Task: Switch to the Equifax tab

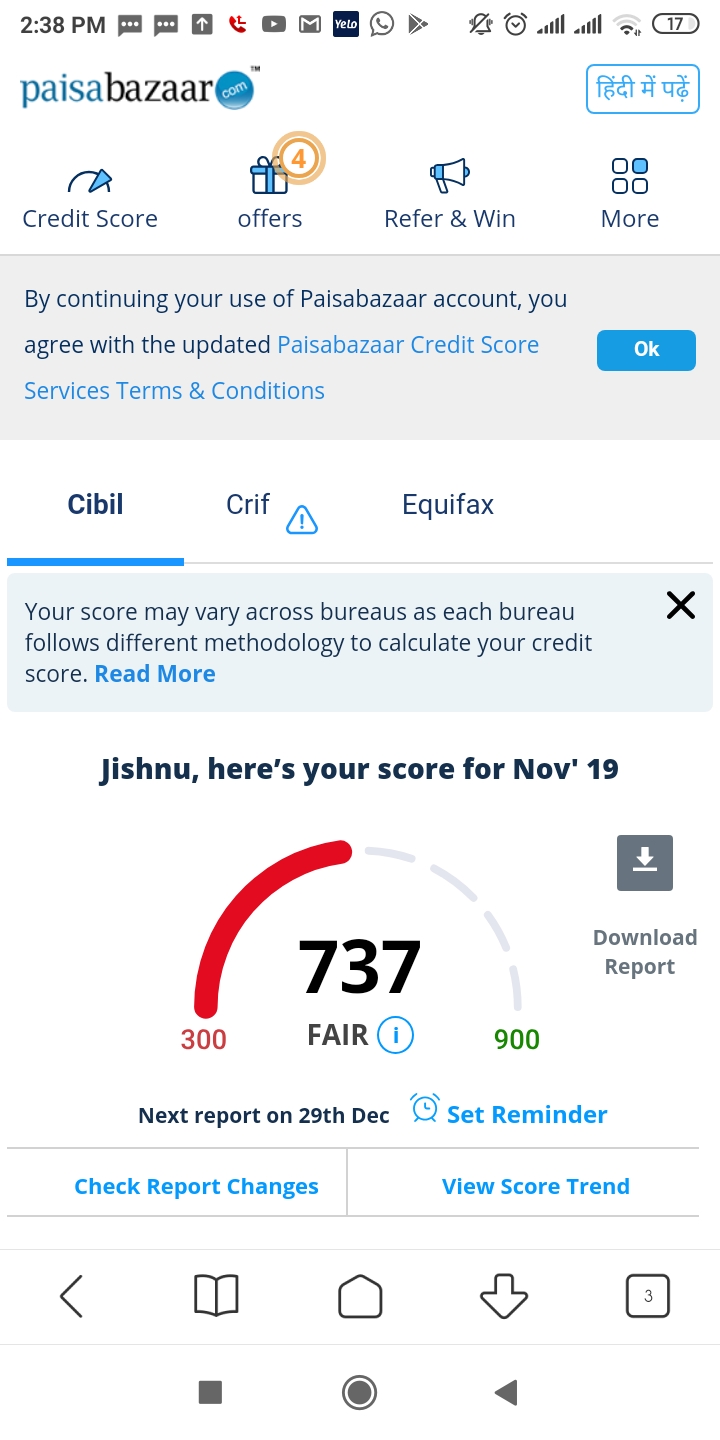Action: 448,505
